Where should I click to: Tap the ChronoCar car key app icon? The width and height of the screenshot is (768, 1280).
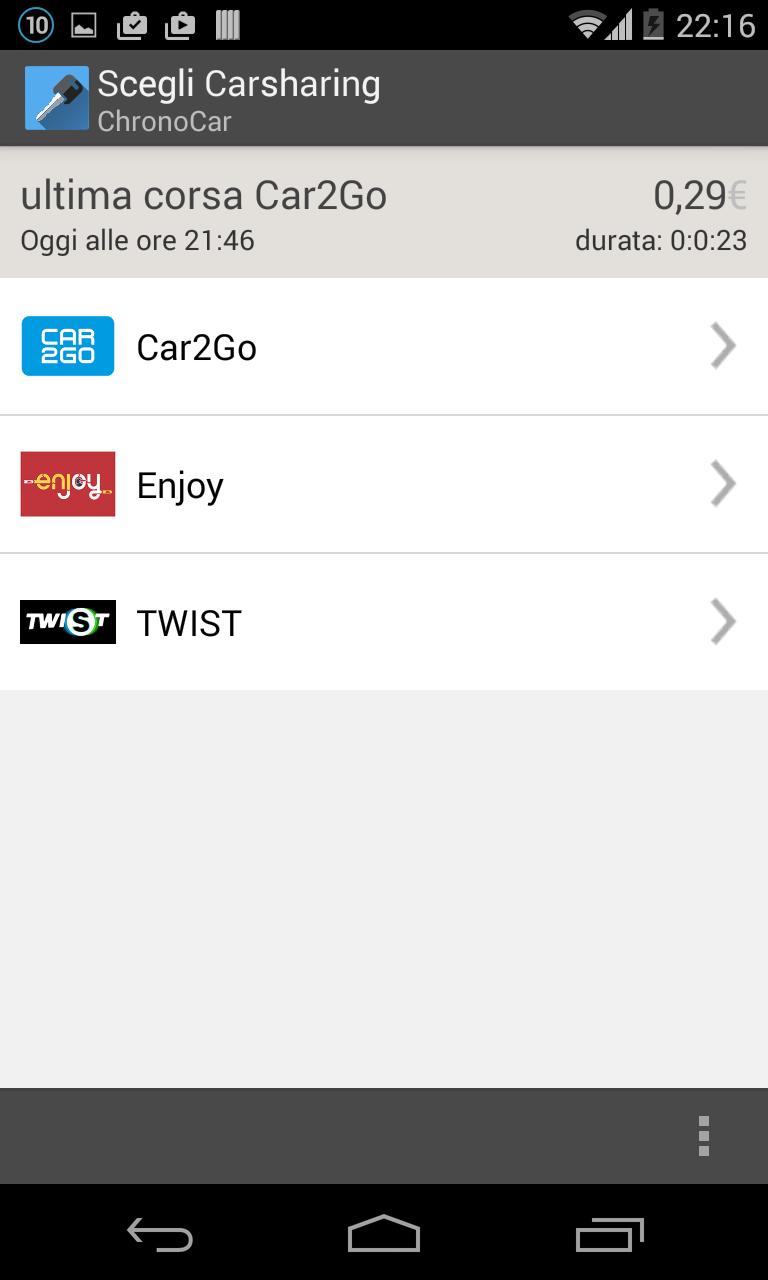tap(56, 97)
